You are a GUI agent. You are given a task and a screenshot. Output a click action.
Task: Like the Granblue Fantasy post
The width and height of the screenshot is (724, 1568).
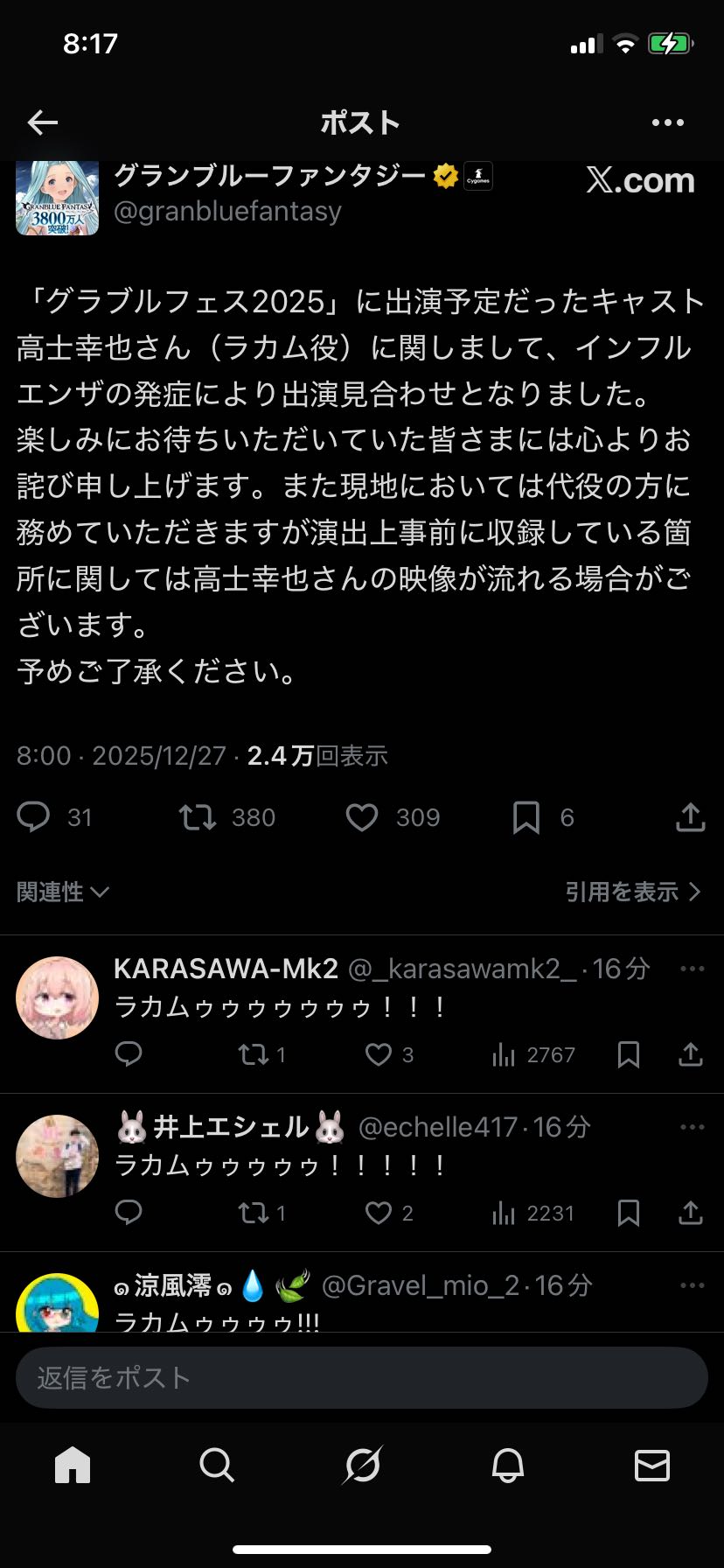[x=362, y=817]
